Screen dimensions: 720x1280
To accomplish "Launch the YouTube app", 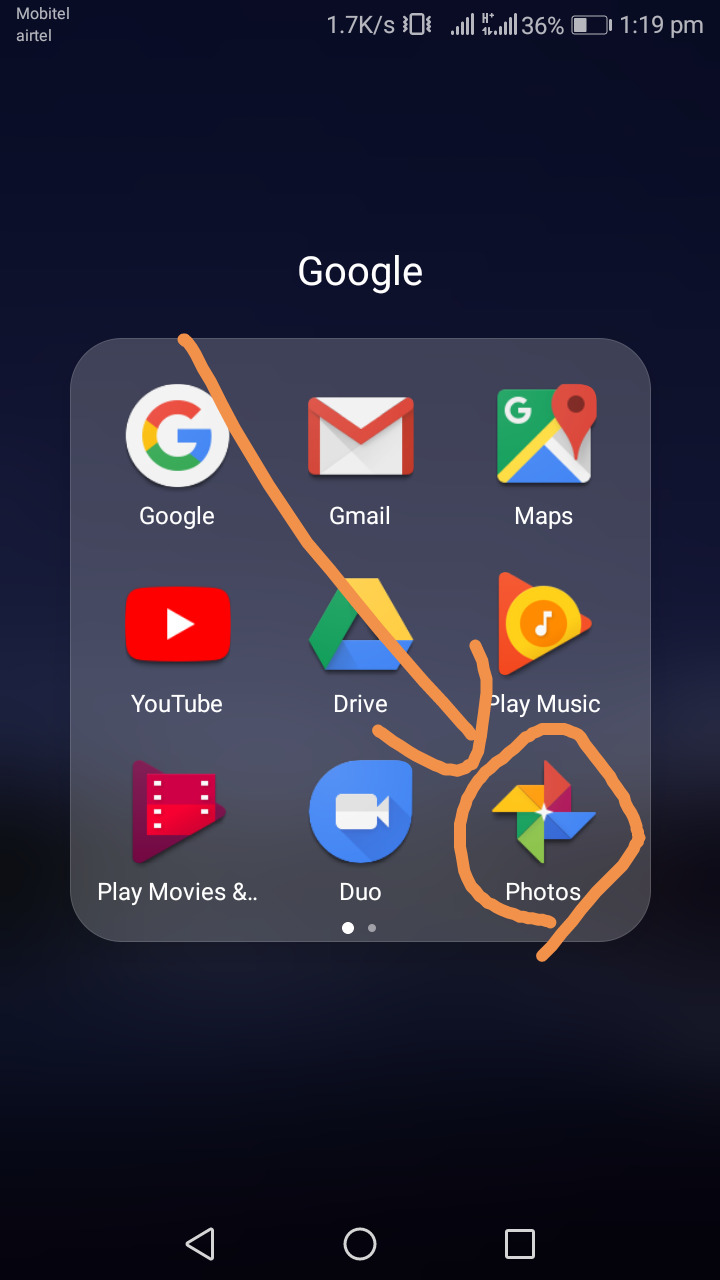I will 177,625.
